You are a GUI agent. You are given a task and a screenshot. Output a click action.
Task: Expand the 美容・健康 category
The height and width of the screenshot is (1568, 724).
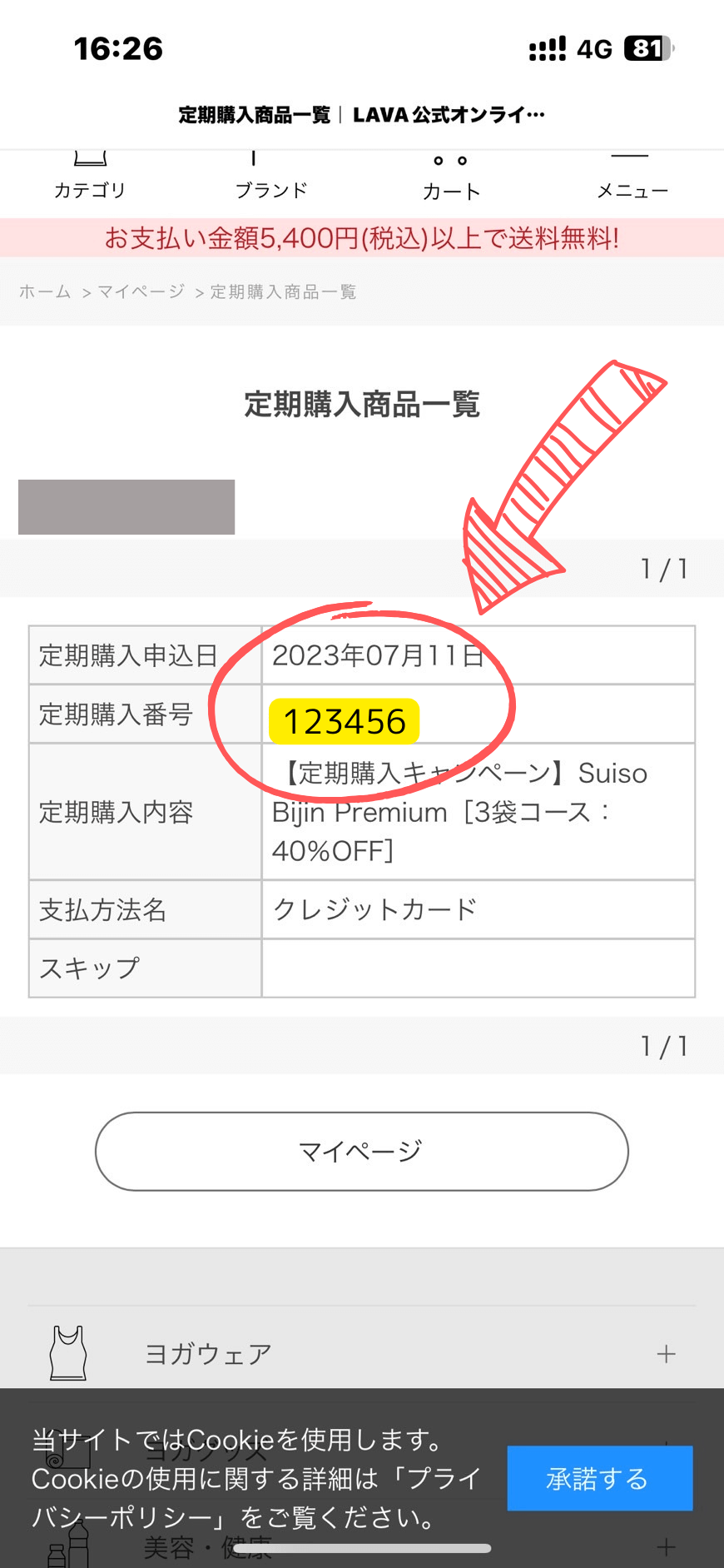666,1547
